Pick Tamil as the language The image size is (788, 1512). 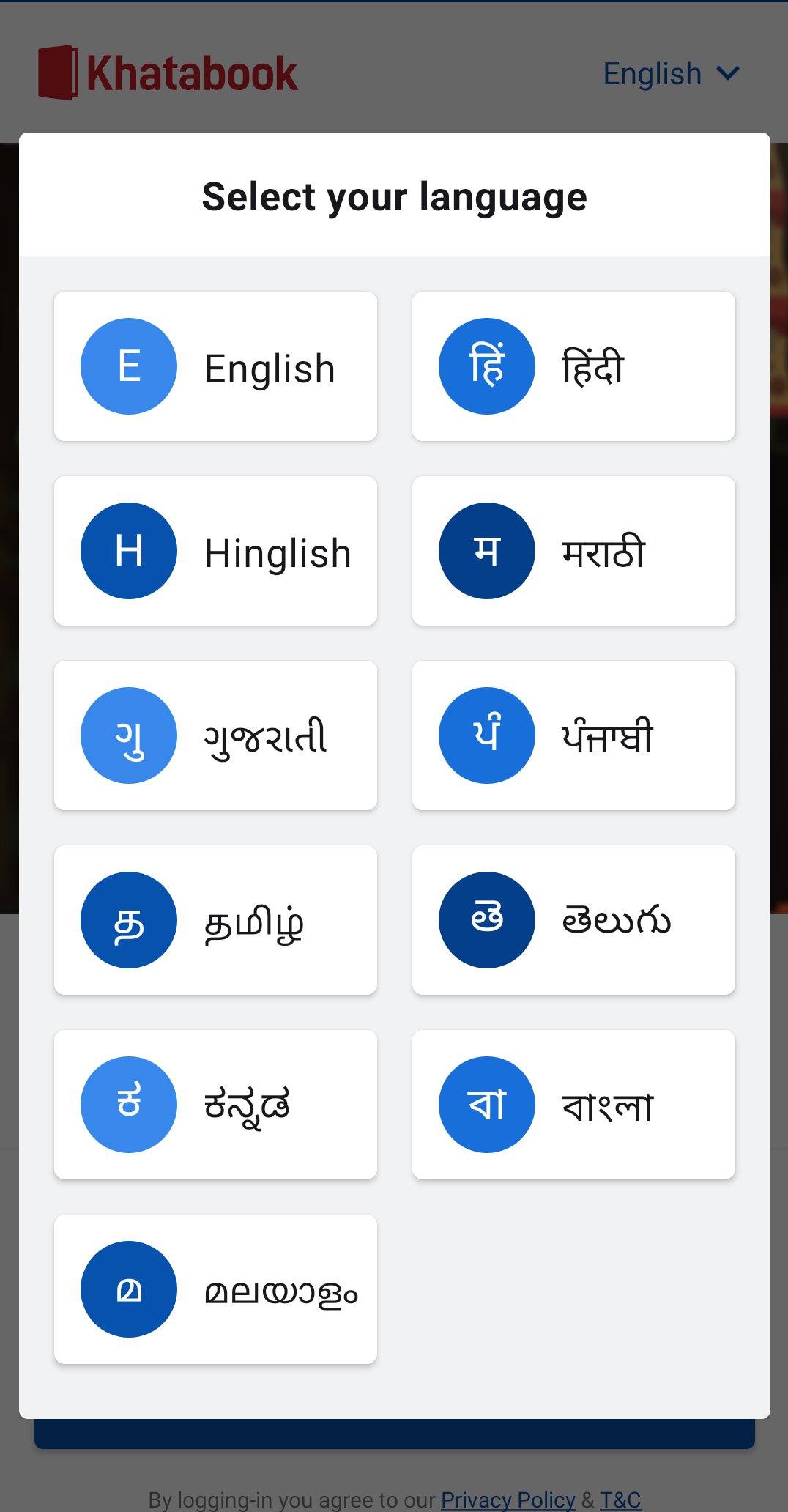click(x=215, y=920)
